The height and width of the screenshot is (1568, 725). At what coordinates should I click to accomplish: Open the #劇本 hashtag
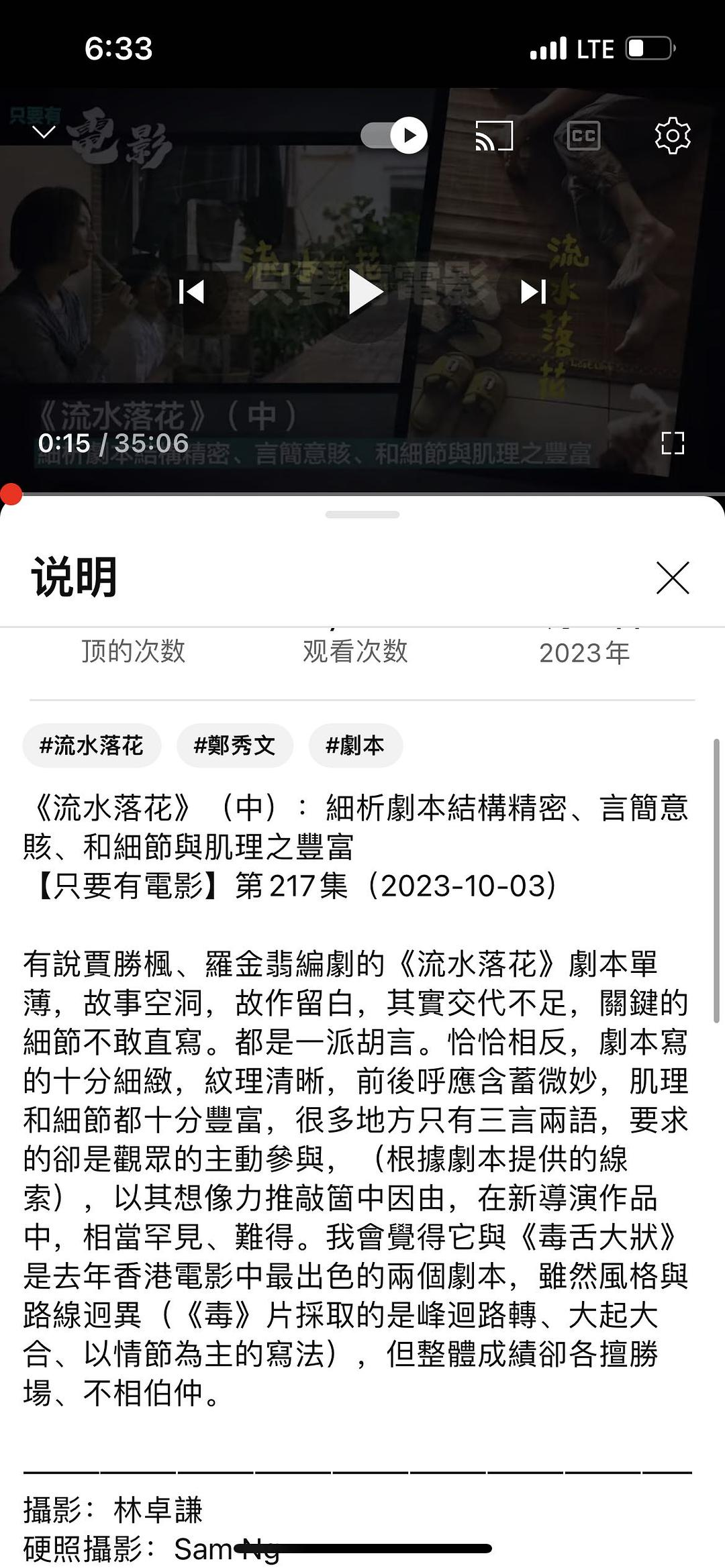click(x=355, y=745)
